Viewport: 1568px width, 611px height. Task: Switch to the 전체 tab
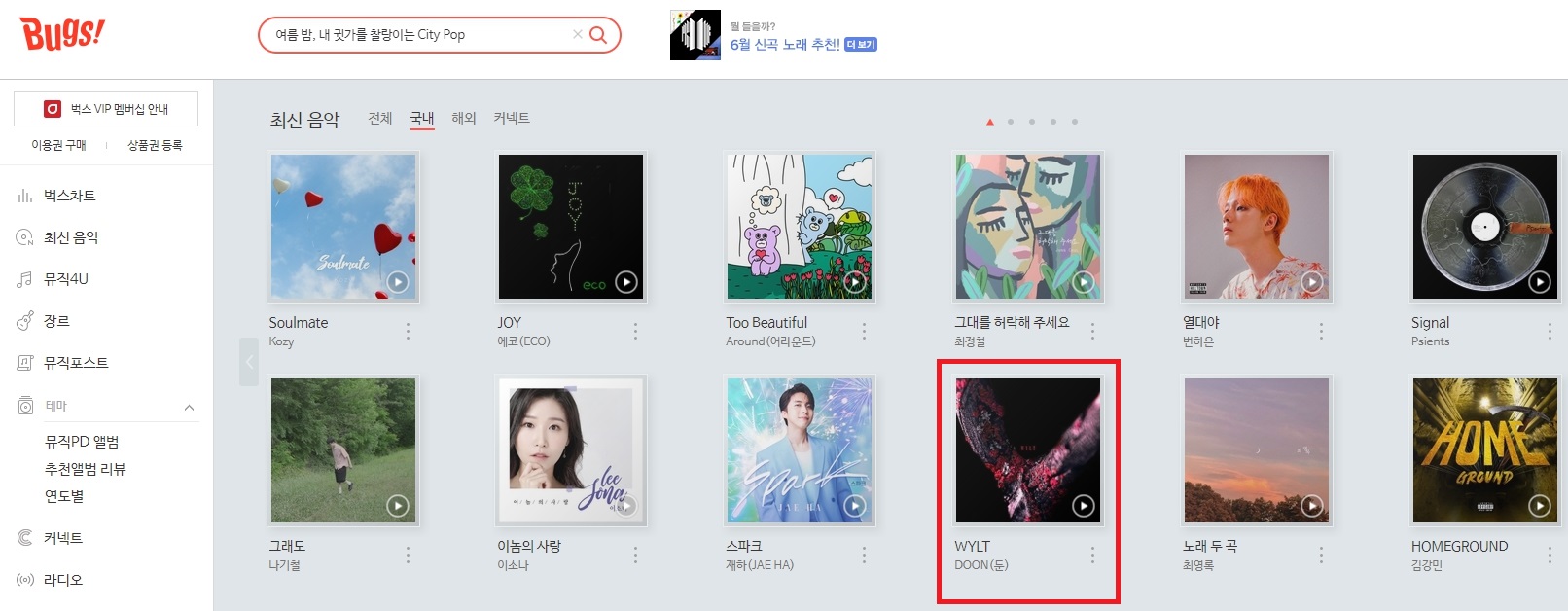coord(379,119)
